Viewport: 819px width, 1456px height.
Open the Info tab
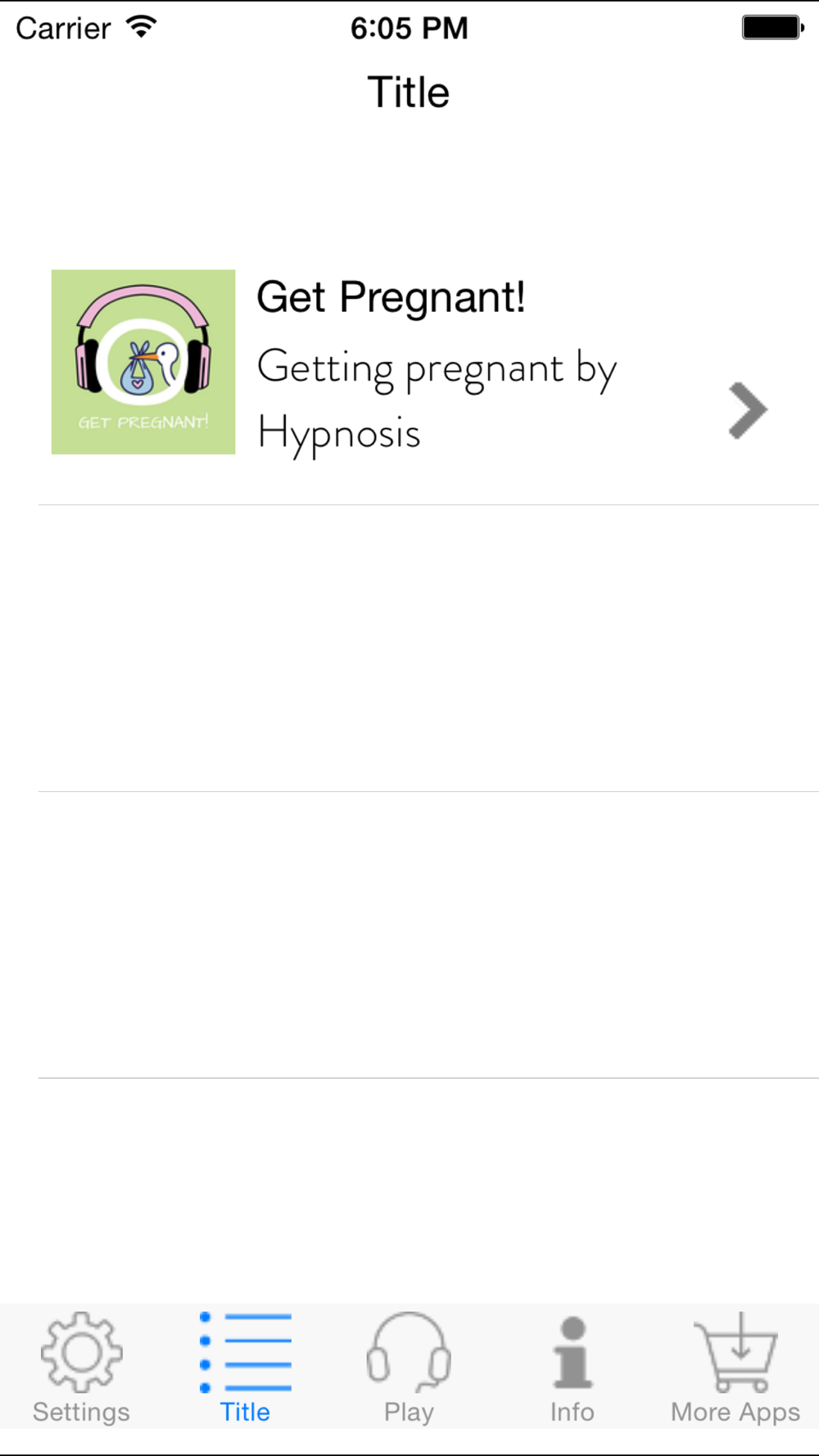(572, 1368)
